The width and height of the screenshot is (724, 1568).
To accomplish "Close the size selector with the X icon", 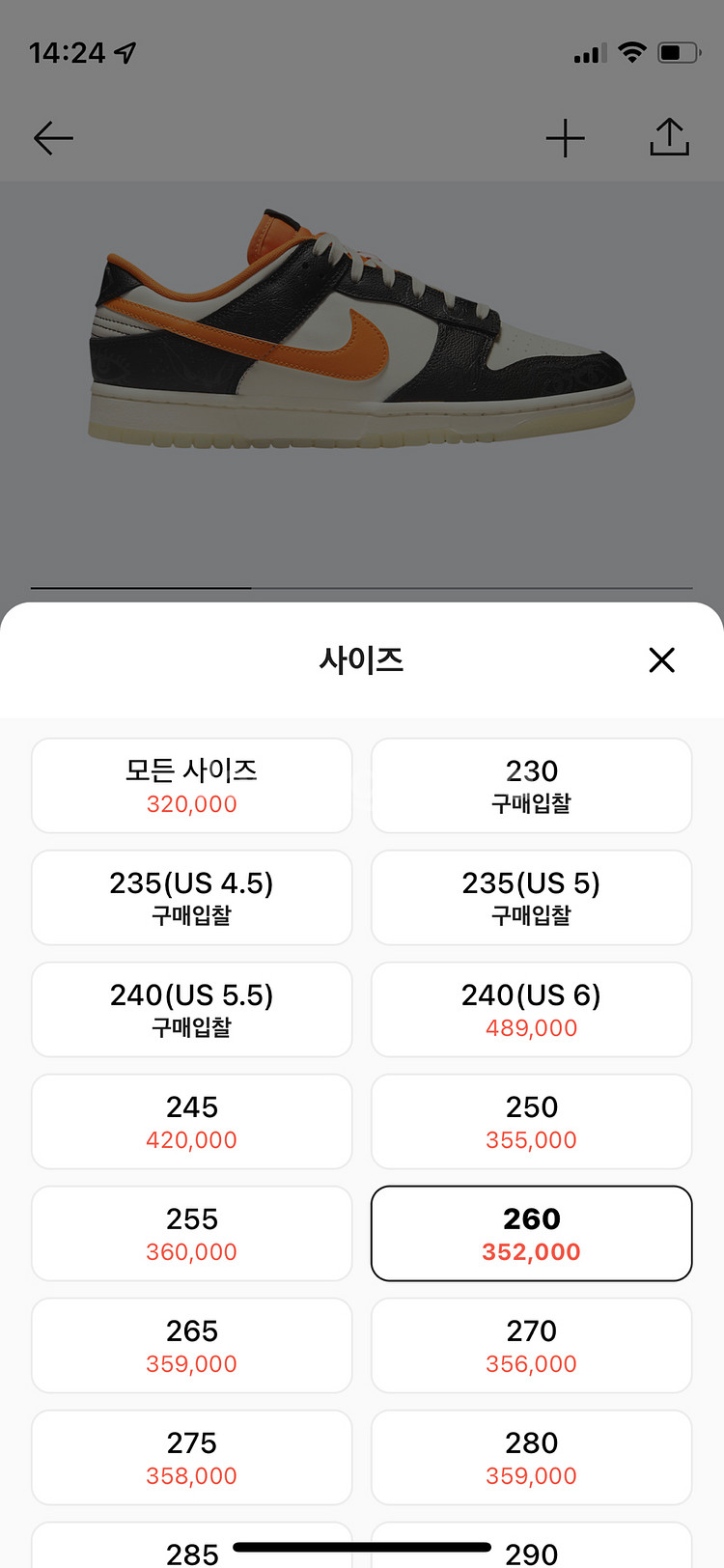I will 662,660.
